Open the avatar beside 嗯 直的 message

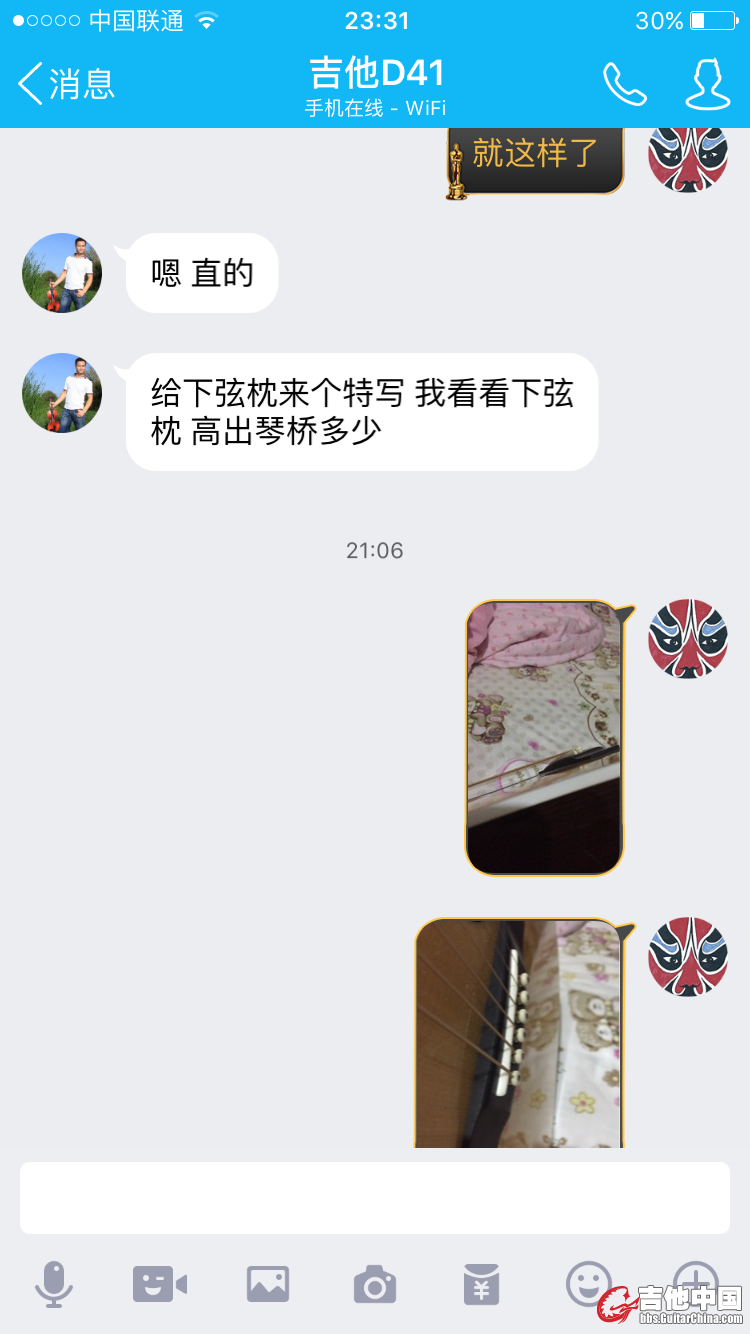pyautogui.click(x=62, y=273)
